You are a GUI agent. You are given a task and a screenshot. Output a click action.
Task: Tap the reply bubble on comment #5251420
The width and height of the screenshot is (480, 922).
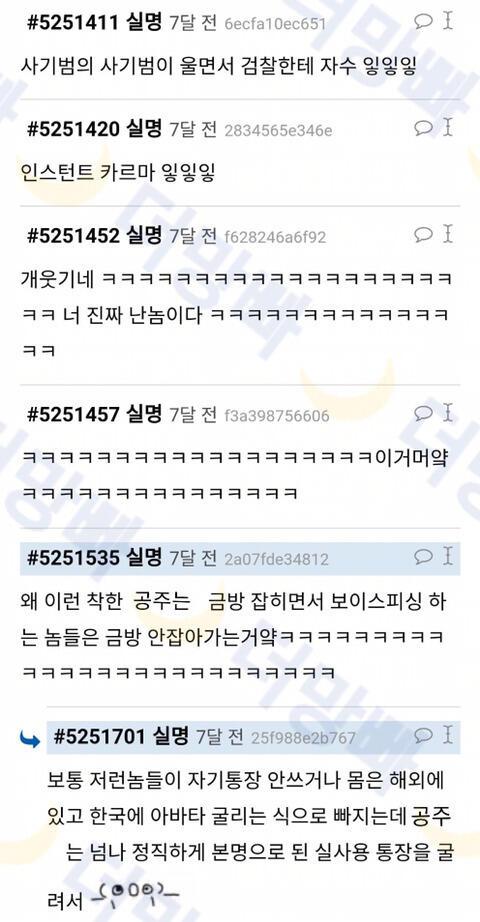click(x=423, y=128)
